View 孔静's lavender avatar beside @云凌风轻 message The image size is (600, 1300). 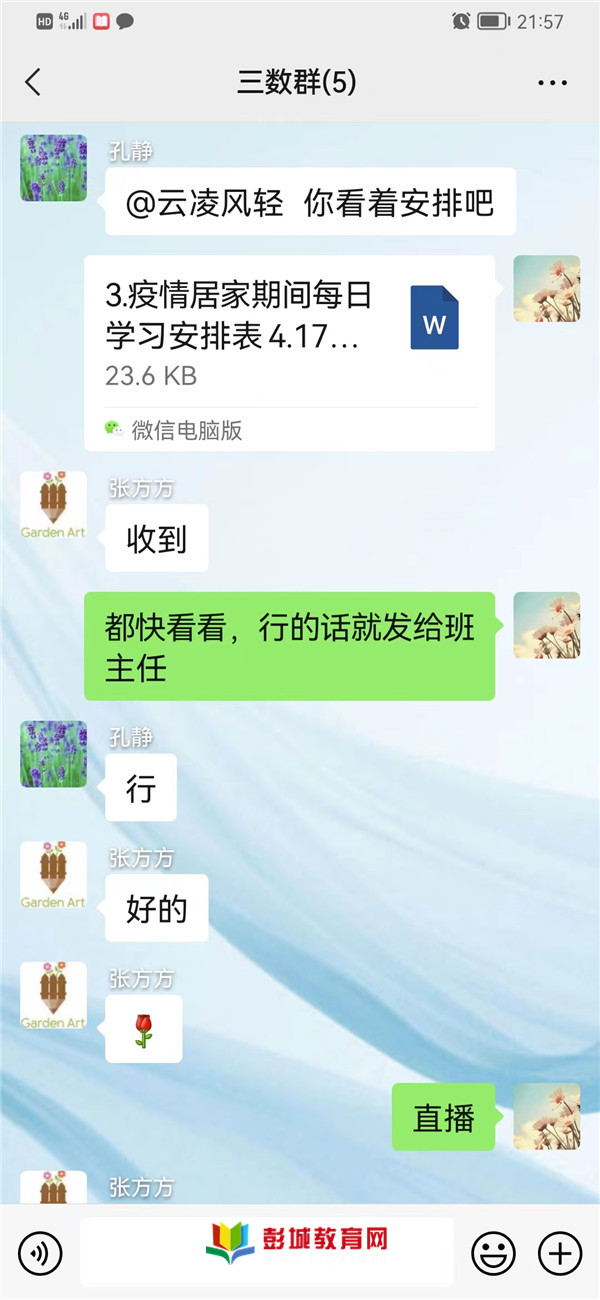click(54, 168)
